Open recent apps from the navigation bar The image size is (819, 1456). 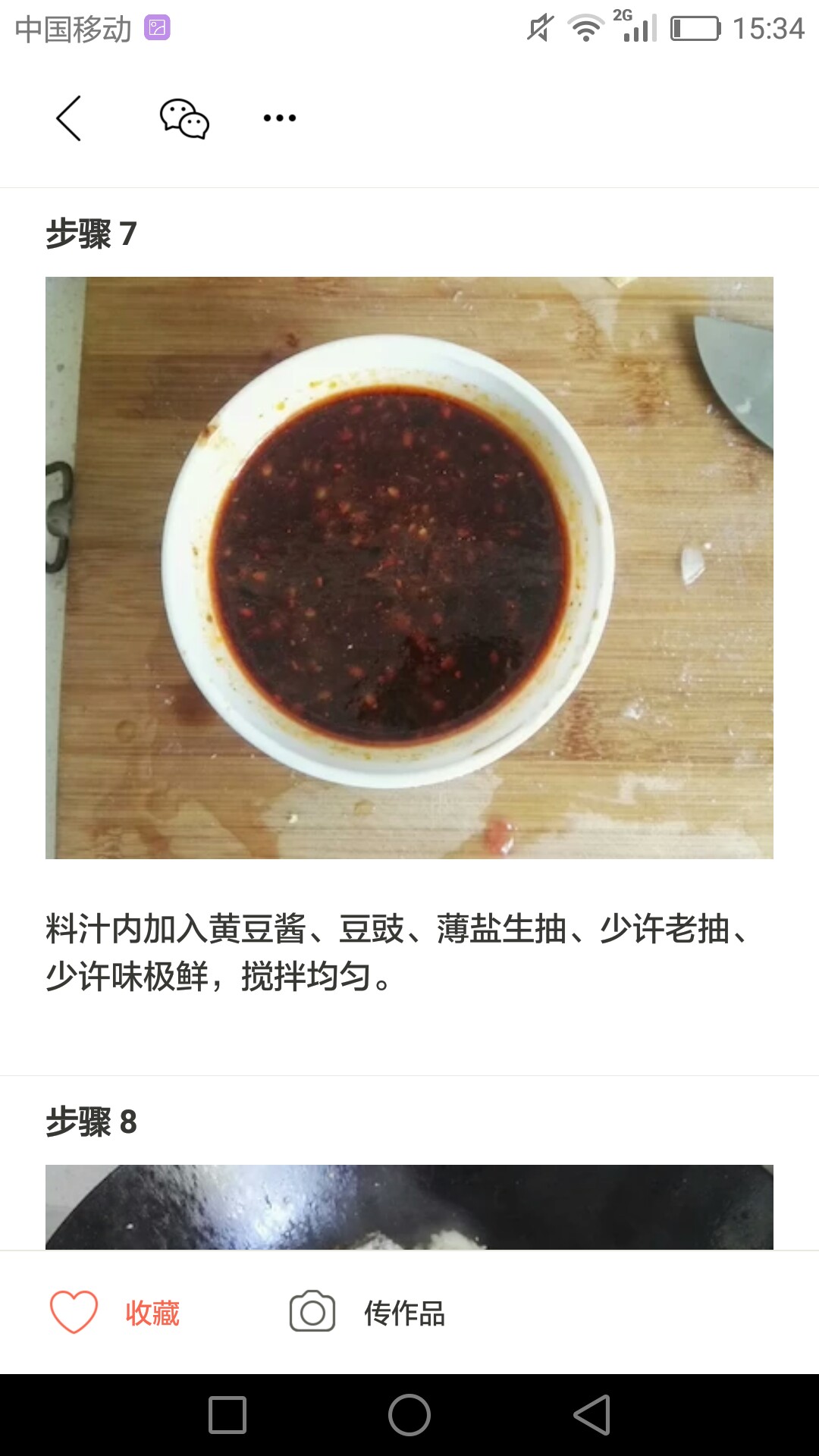(x=227, y=1415)
